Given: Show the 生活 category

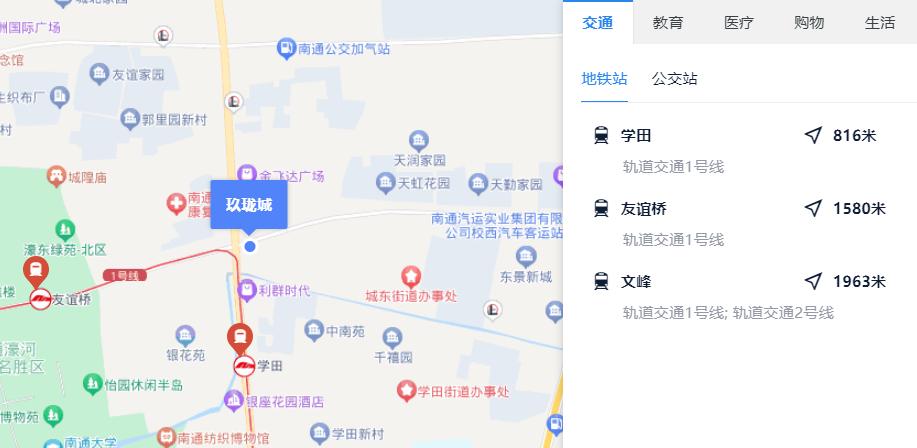Looking at the screenshot, I should [x=880, y=23].
